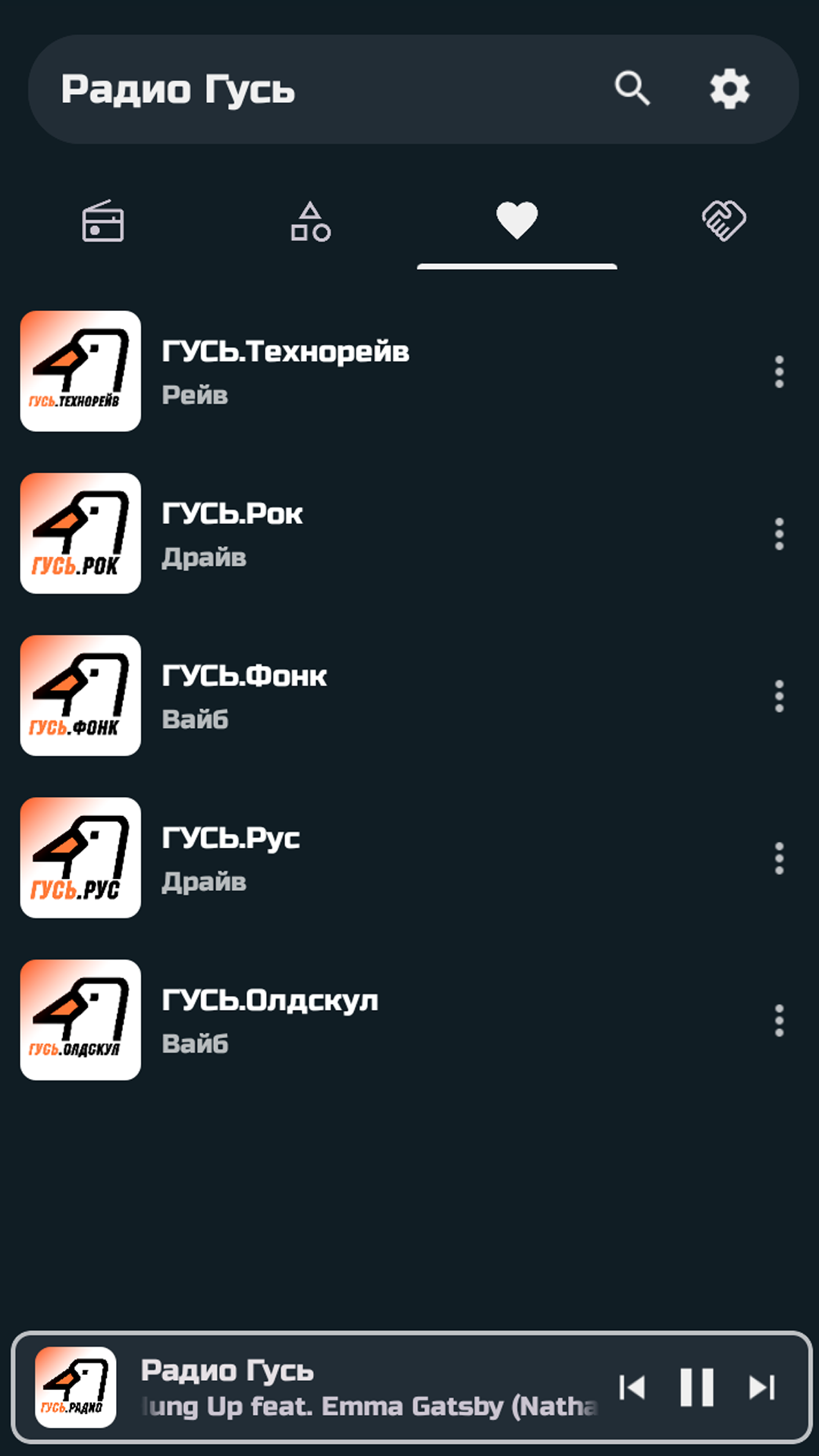Open search in the top bar

point(632,89)
